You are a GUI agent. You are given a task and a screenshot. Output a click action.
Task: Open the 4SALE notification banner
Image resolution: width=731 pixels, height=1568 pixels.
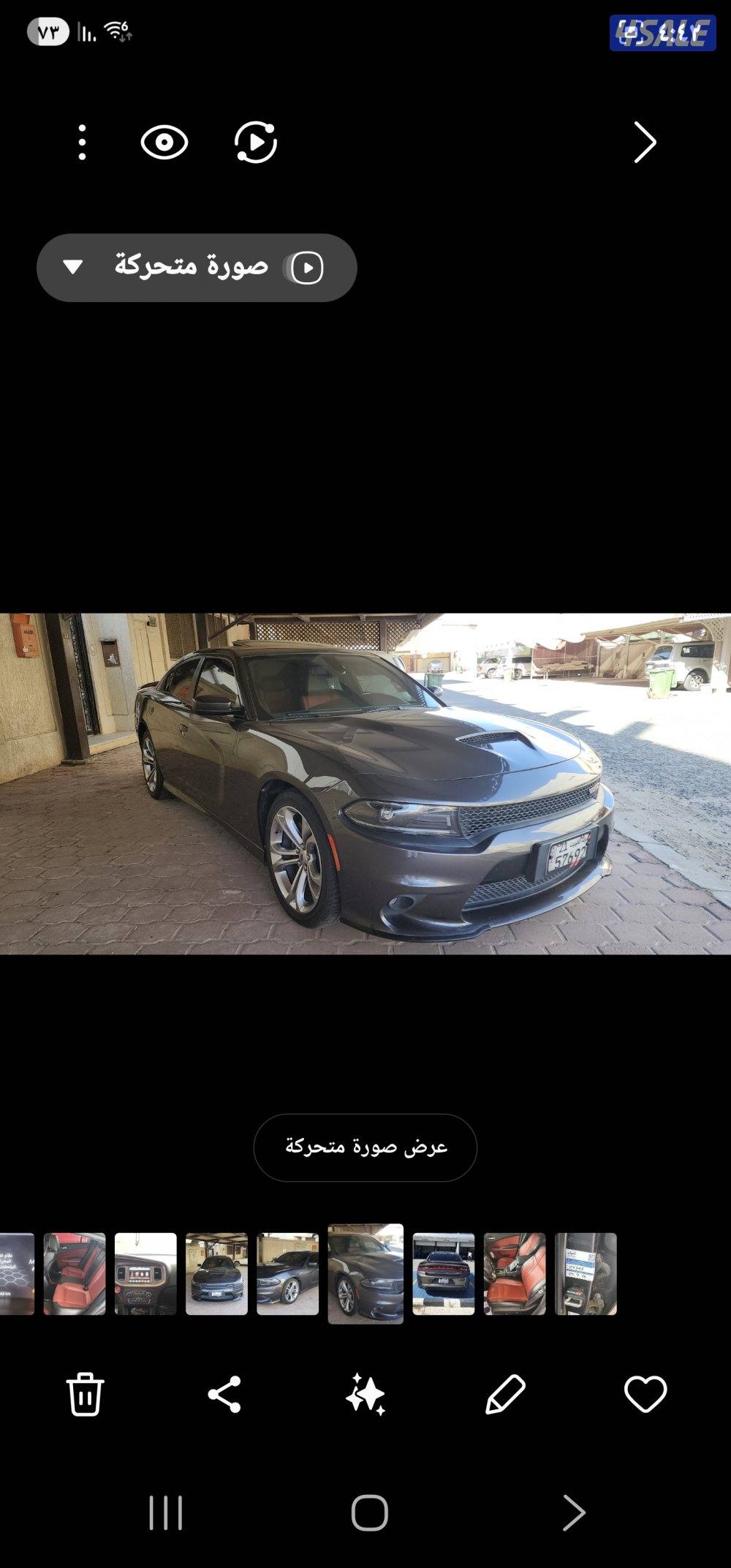pyautogui.click(x=662, y=29)
